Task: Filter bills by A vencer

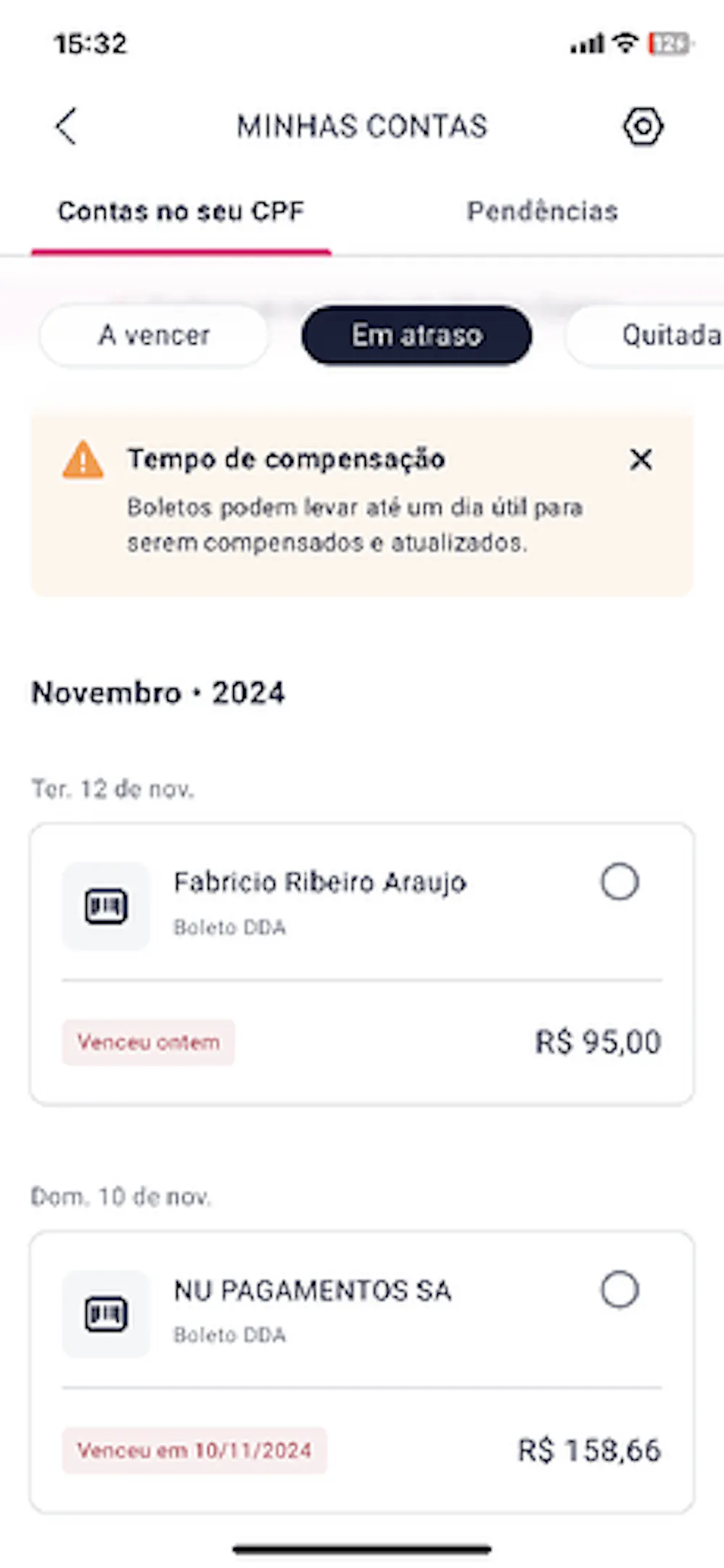Action: tap(153, 335)
